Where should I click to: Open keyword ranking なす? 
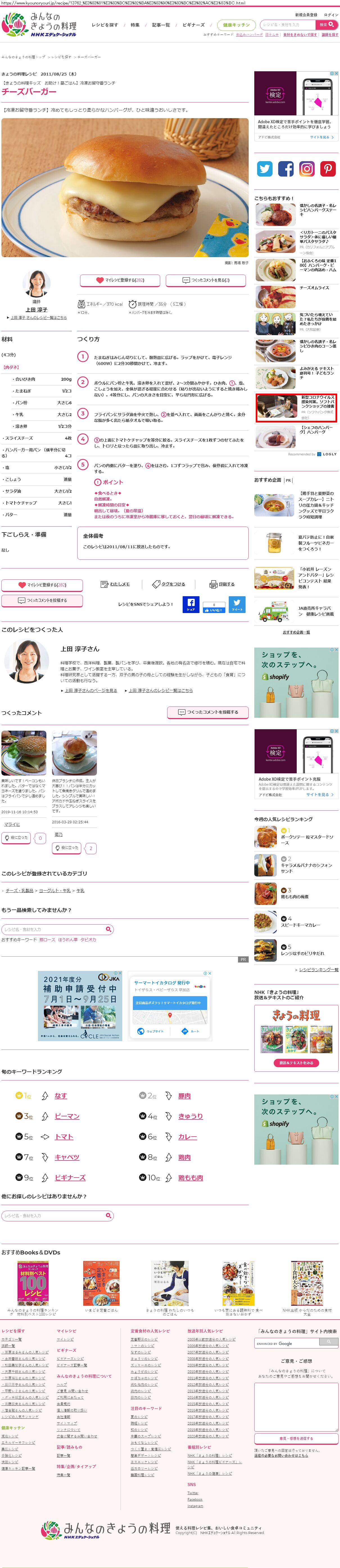pos(61,1096)
